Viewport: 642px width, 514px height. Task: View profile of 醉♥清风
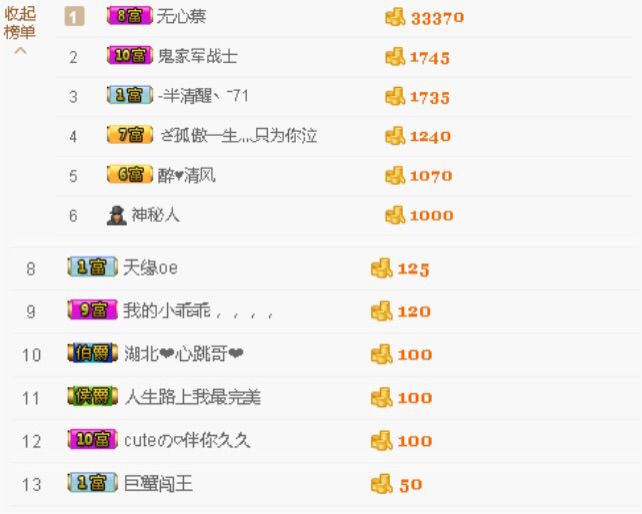click(186, 176)
